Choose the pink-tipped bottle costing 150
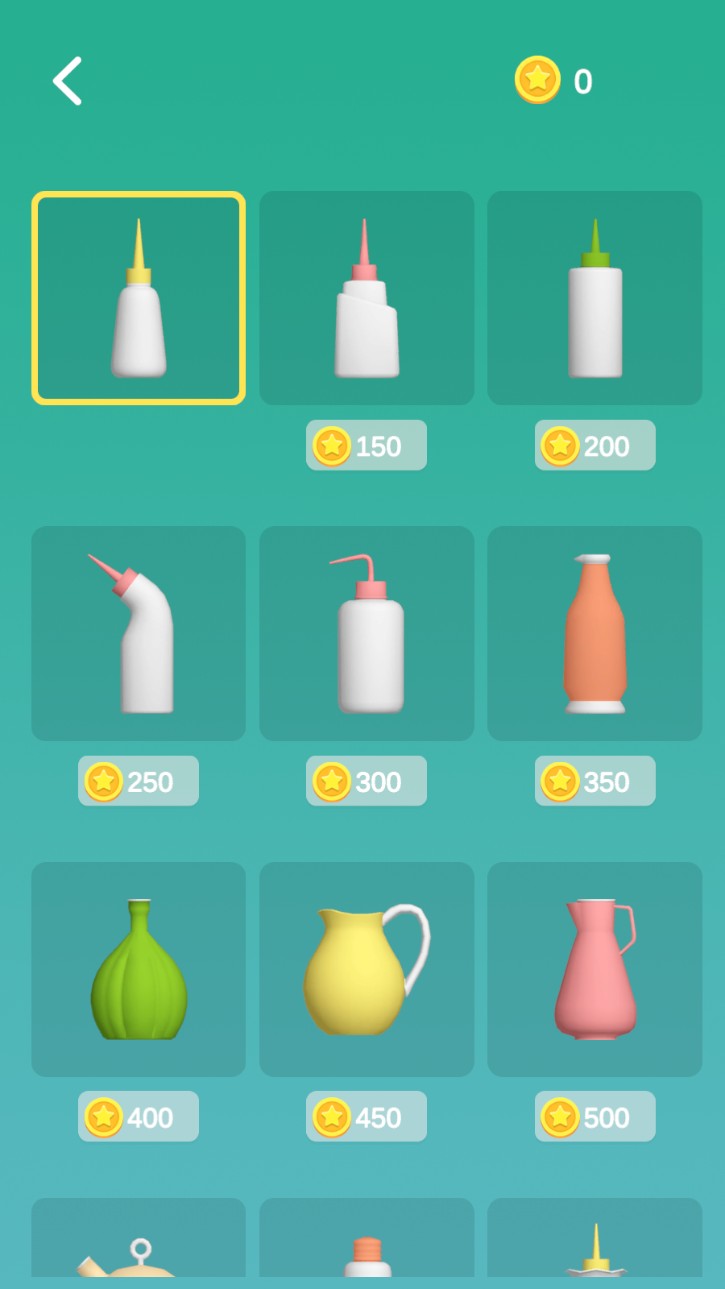Image resolution: width=725 pixels, height=1289 pixels. [x=366, y=298]
